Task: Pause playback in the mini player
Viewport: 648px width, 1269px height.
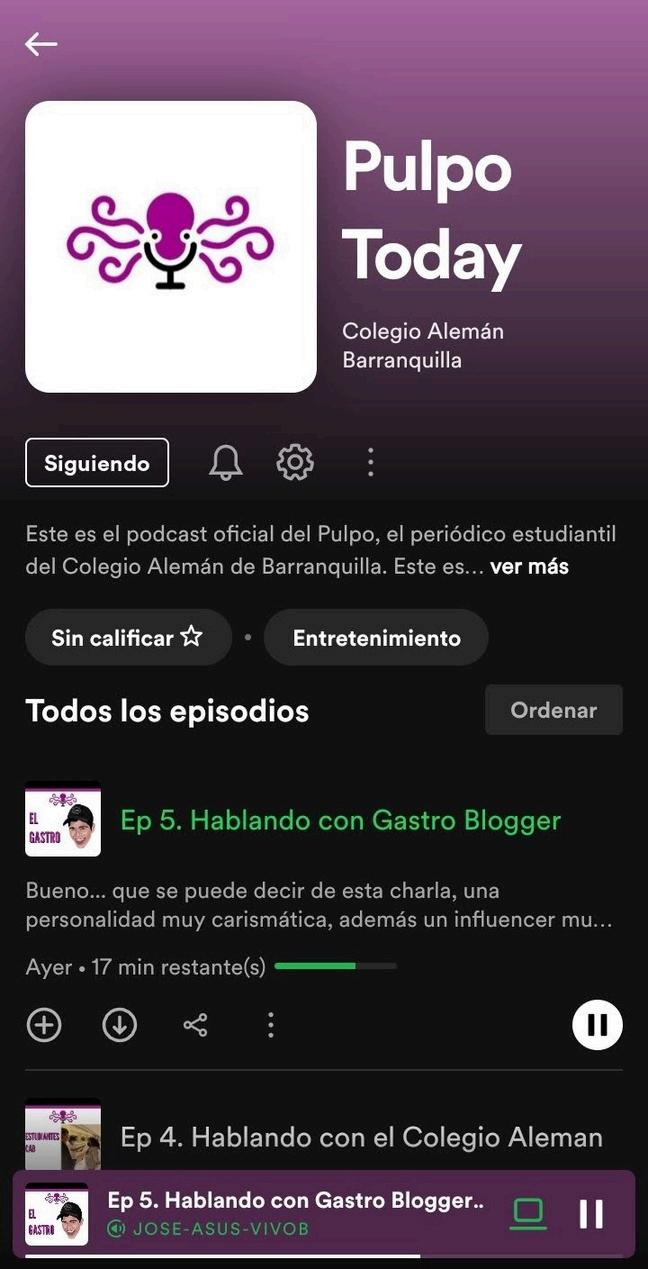Action: tap(591, 1214)
